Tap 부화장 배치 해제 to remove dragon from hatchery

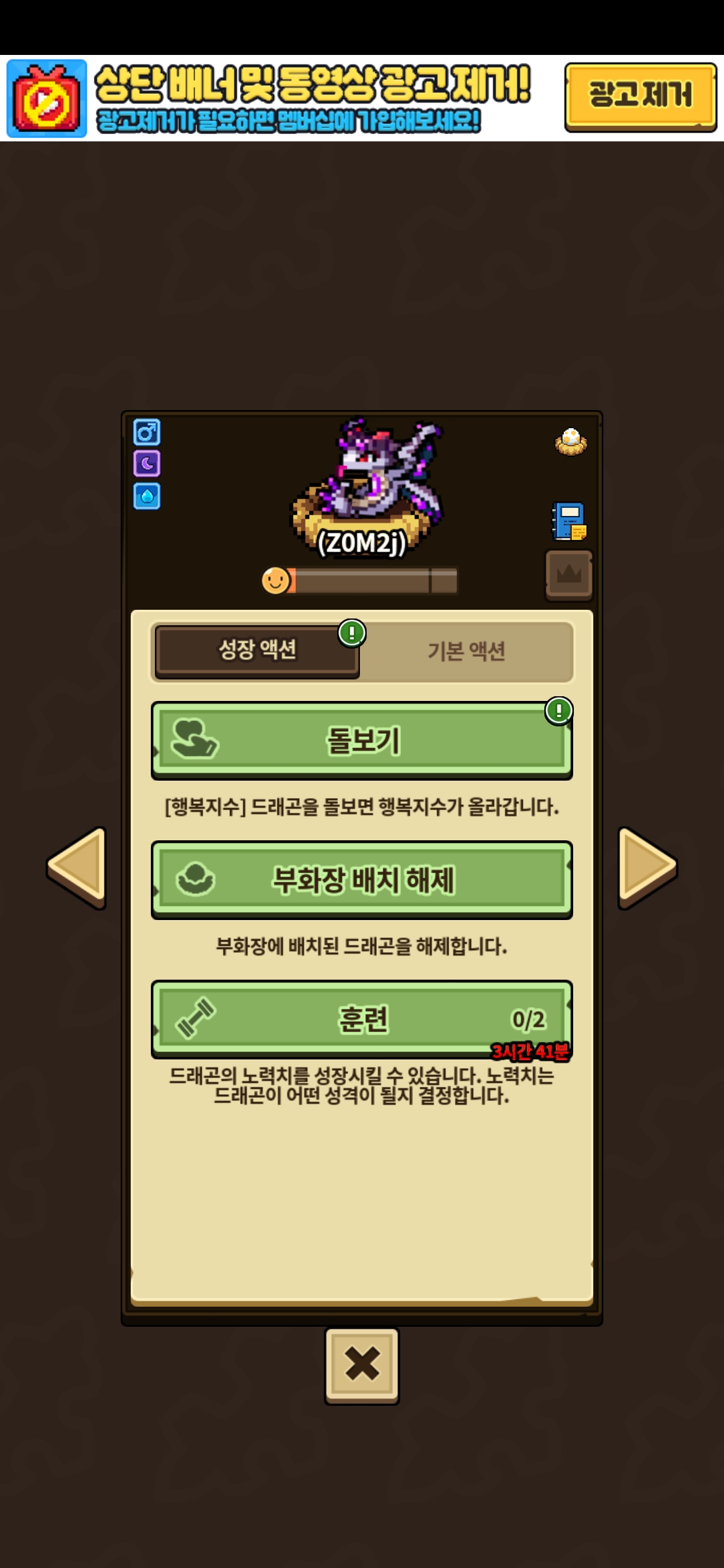pyautogui.click(x=362, y=880)
